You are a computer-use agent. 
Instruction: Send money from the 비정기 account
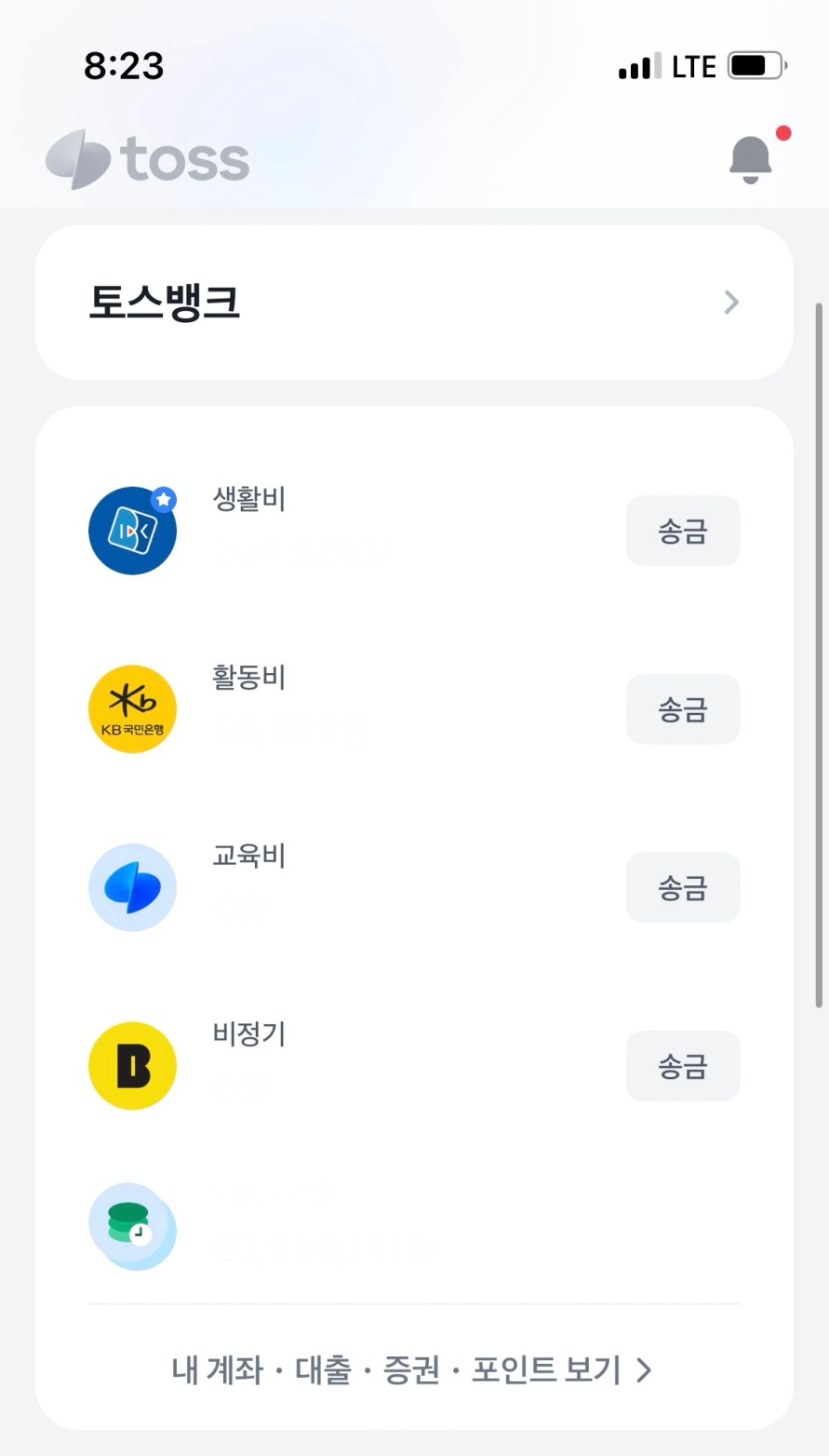point(683,1066)
